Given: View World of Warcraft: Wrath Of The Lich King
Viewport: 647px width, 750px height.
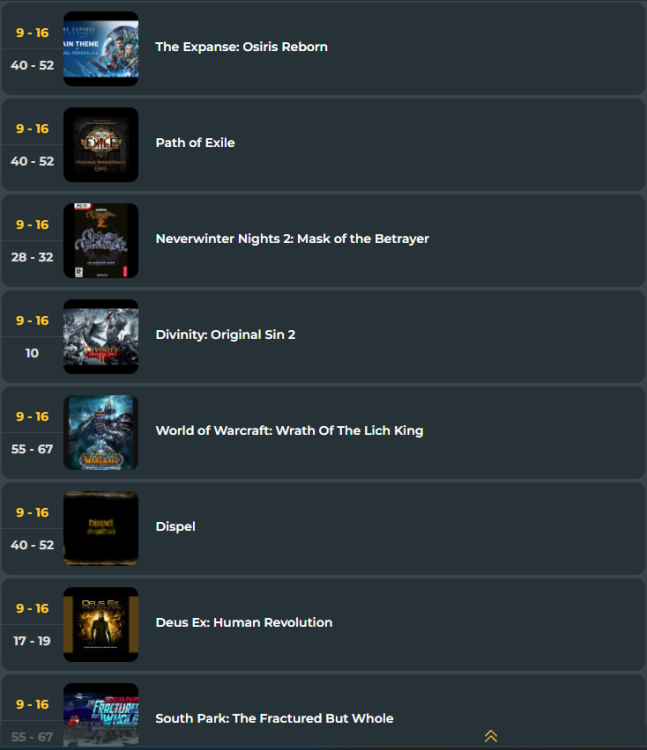Looking at the screenshot, I should 289,431.
